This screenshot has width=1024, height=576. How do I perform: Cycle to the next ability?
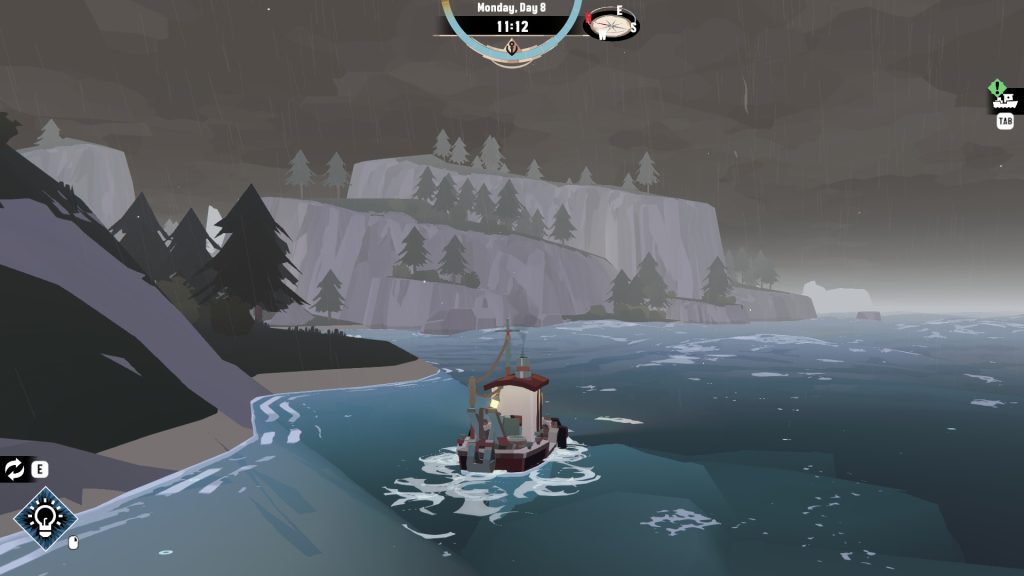15,469
